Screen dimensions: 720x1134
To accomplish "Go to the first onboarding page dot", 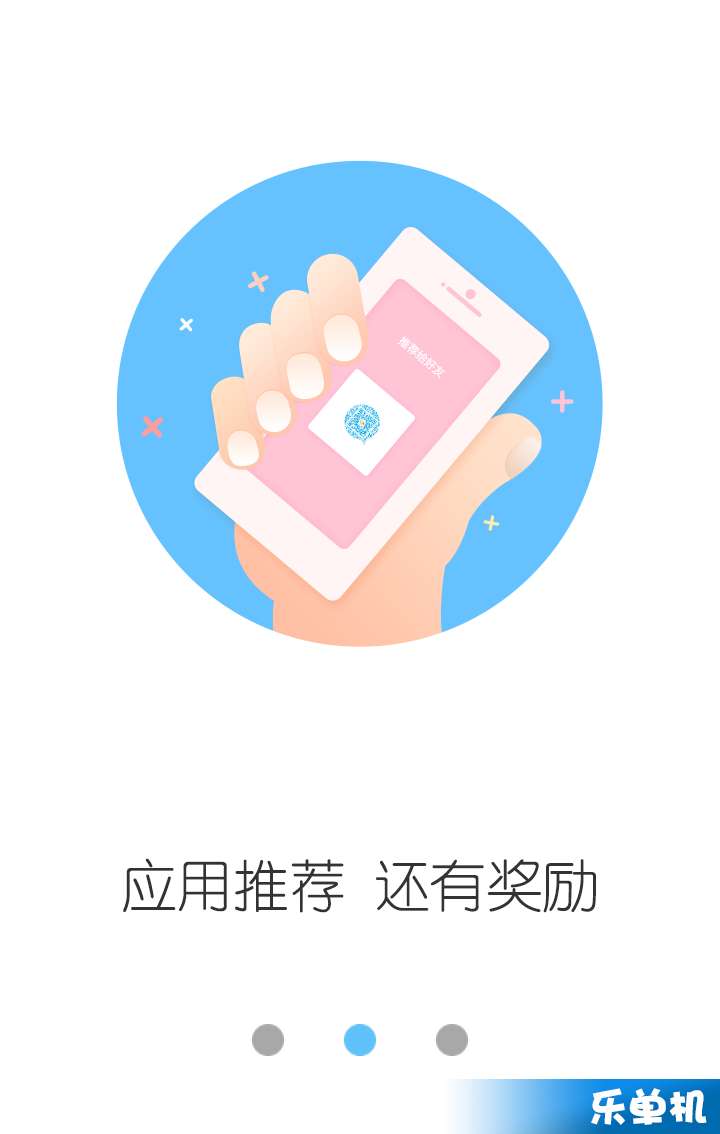I will pos(268,1040).
